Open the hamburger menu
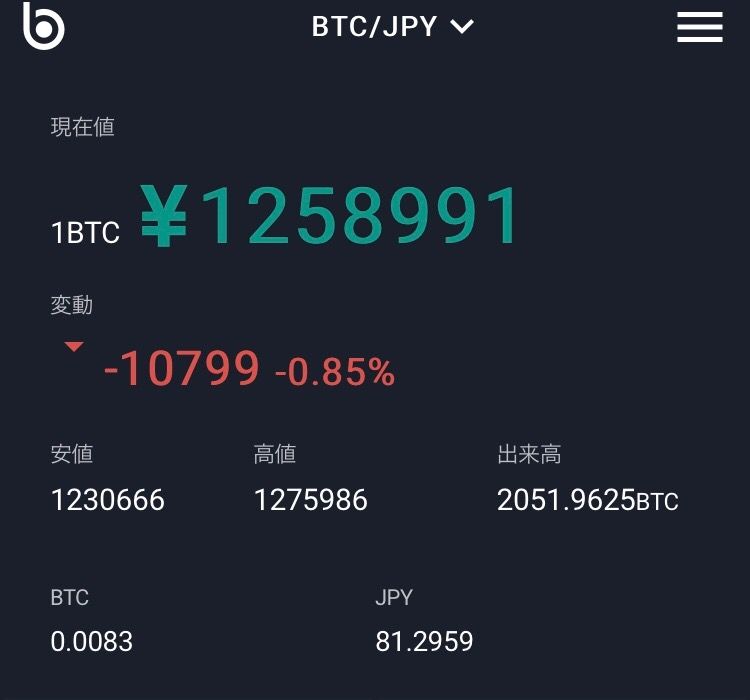 pos(699,27)
